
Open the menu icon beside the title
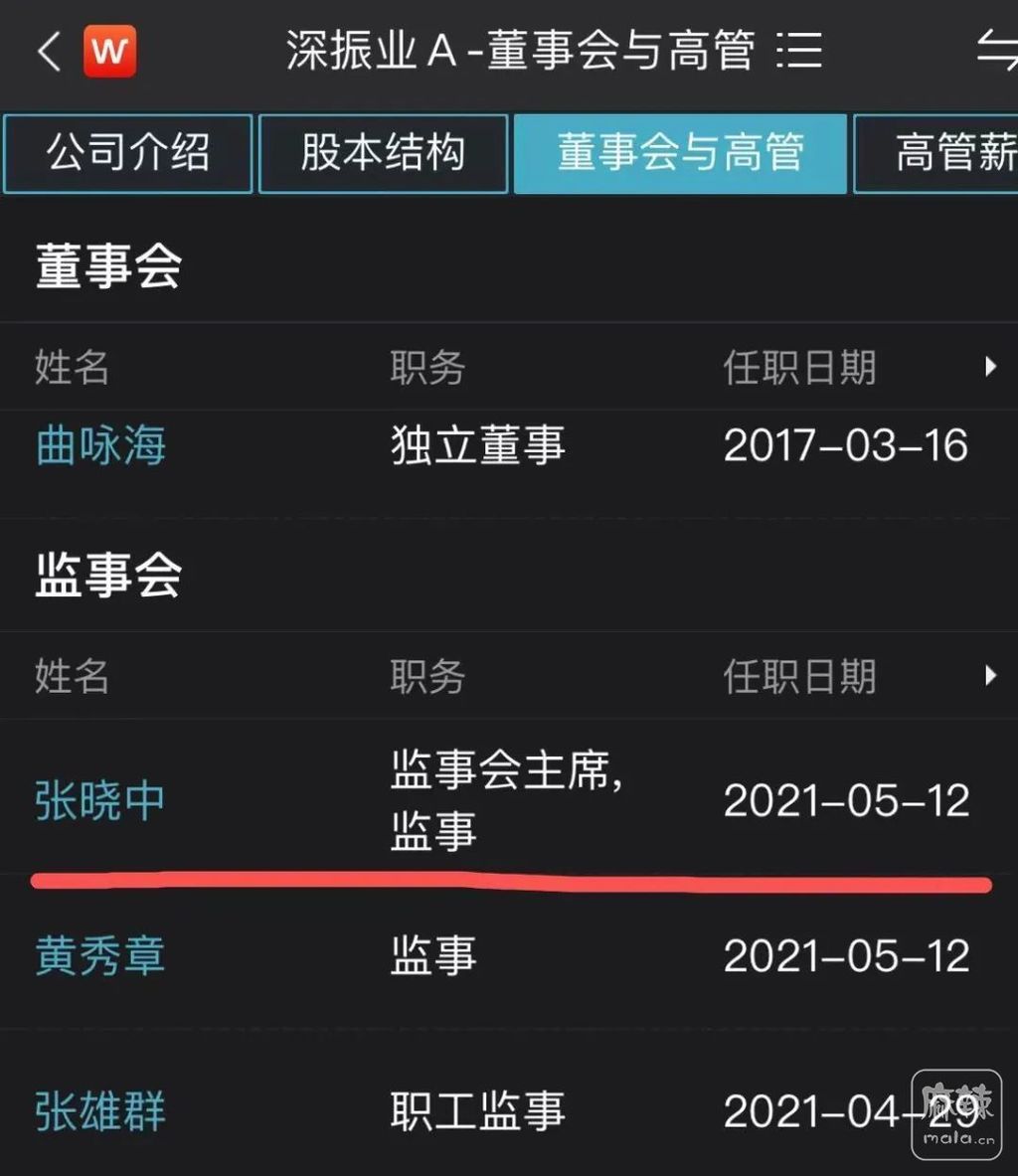coord(798,50)
